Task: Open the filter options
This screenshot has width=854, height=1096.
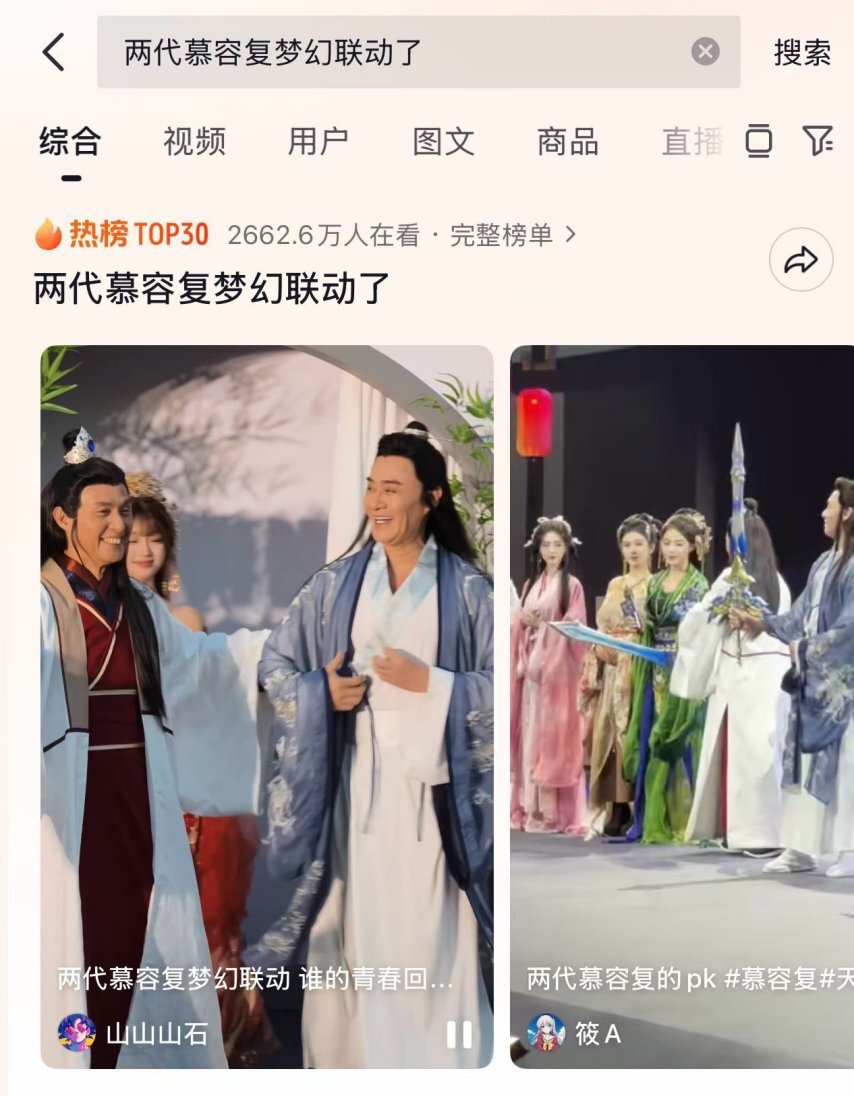Action: [x=818, y=142]
